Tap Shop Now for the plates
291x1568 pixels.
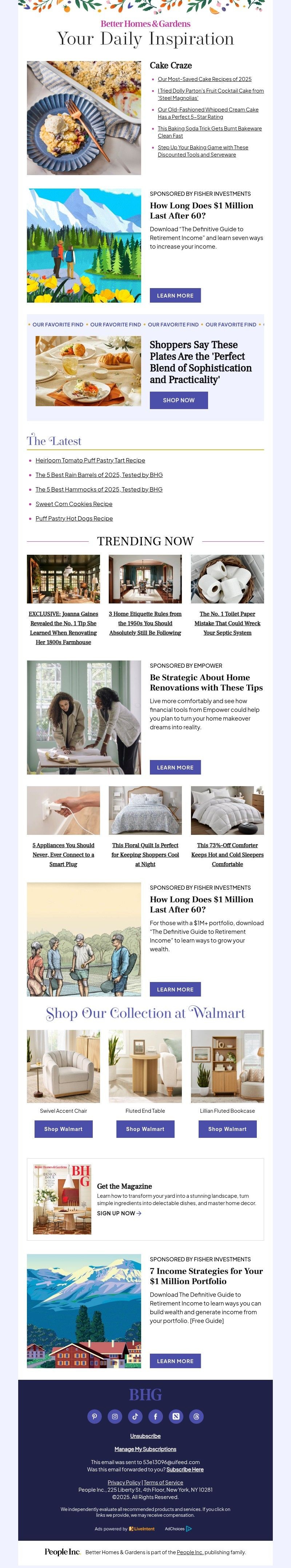178,400
